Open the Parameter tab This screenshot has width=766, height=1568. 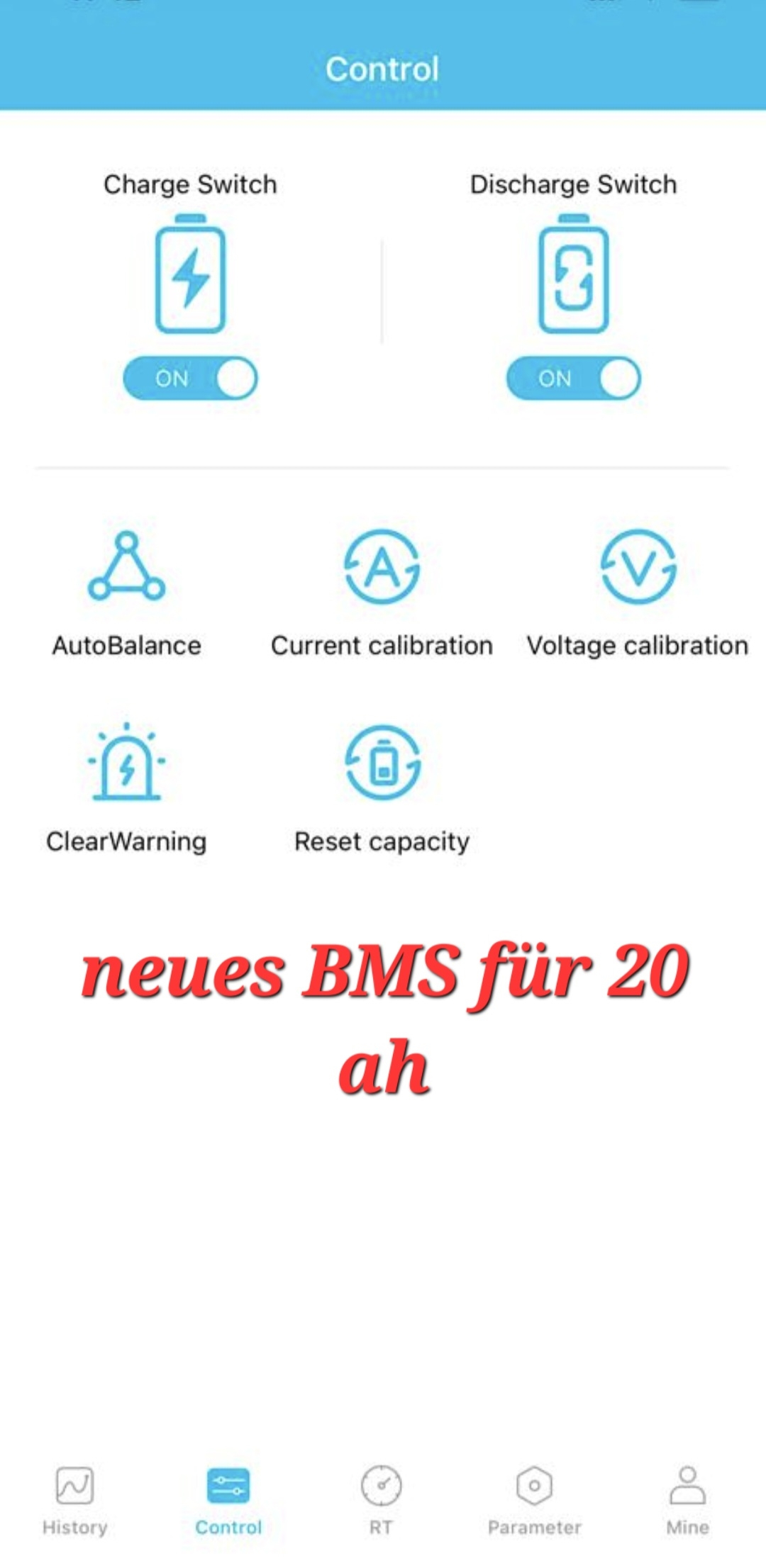point(534,1499)
